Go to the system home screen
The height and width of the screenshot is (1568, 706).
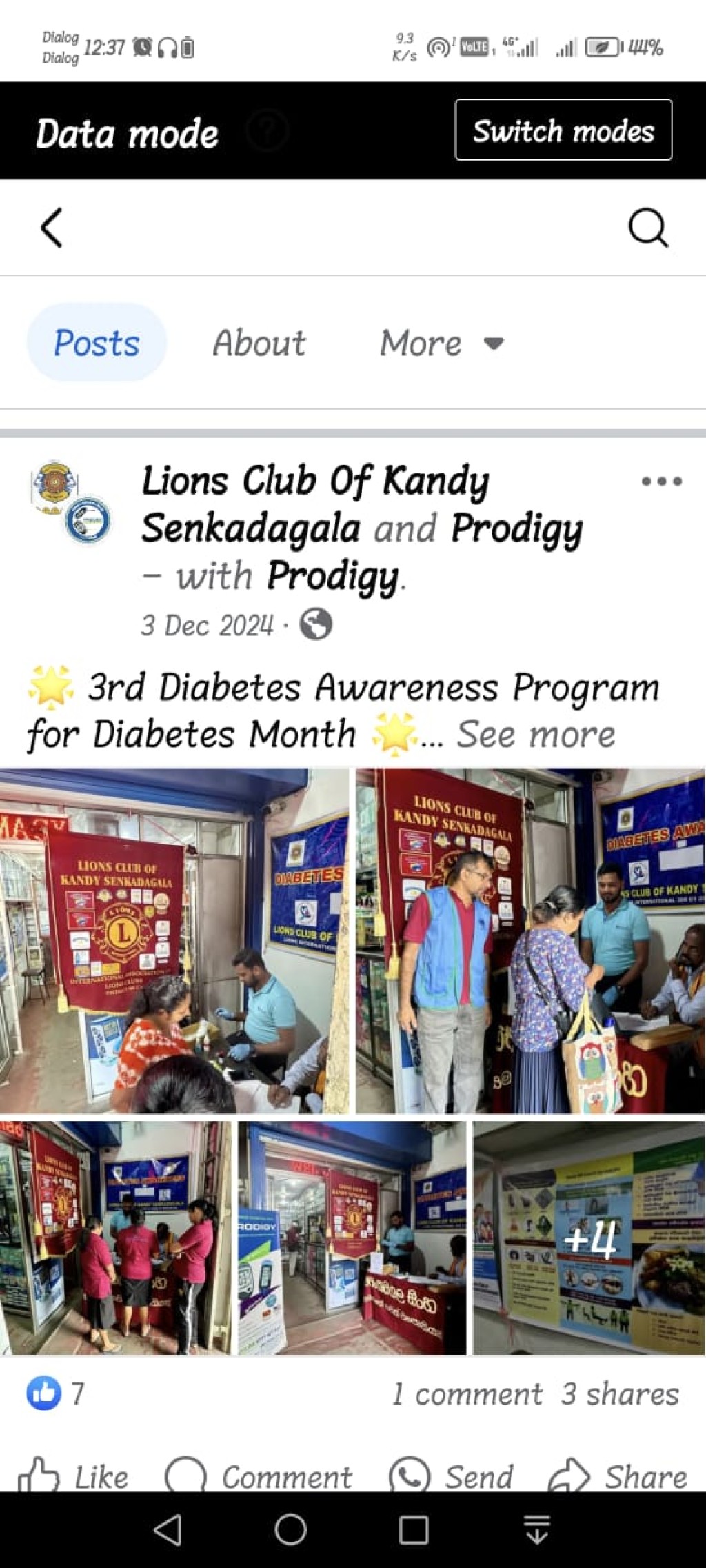click(290, 1530)
